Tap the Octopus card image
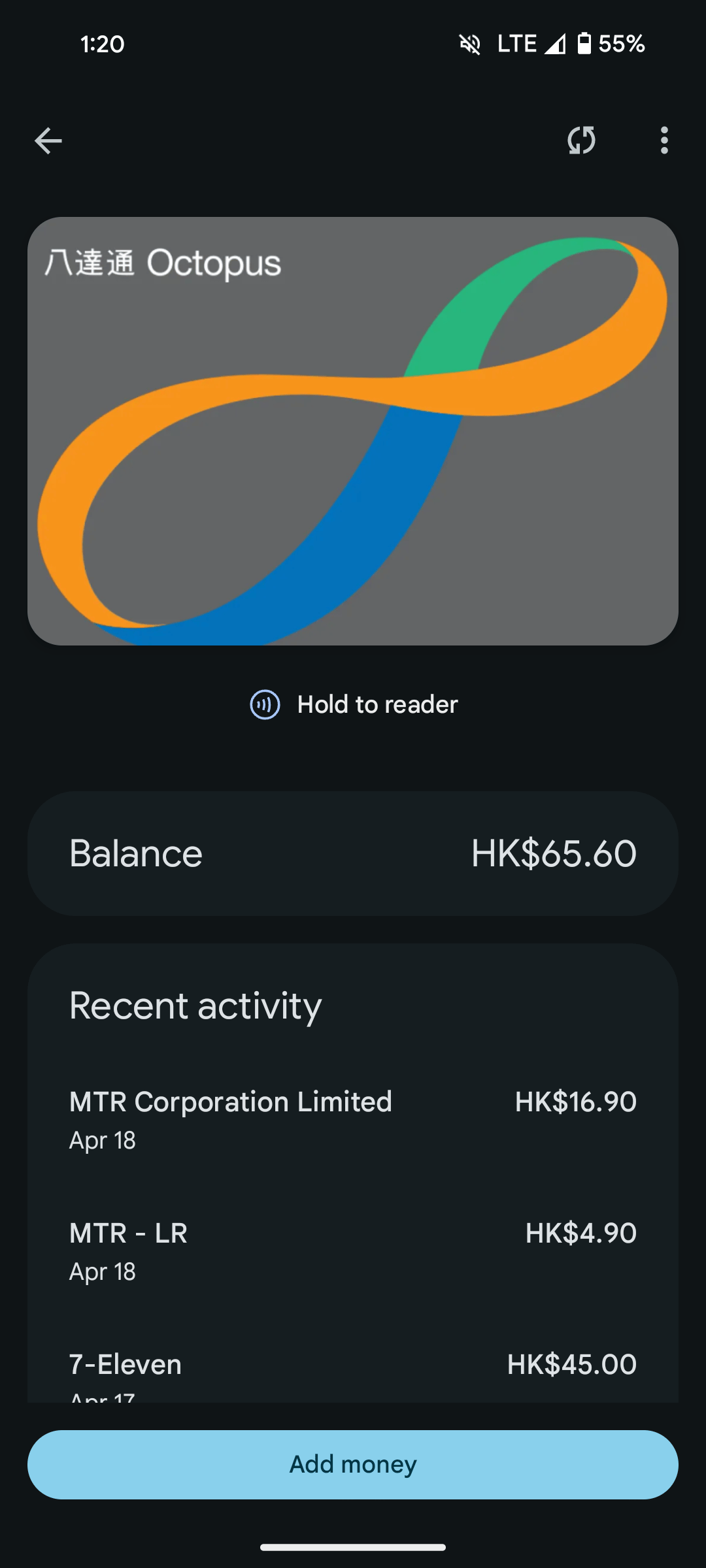 click(353, 431)
